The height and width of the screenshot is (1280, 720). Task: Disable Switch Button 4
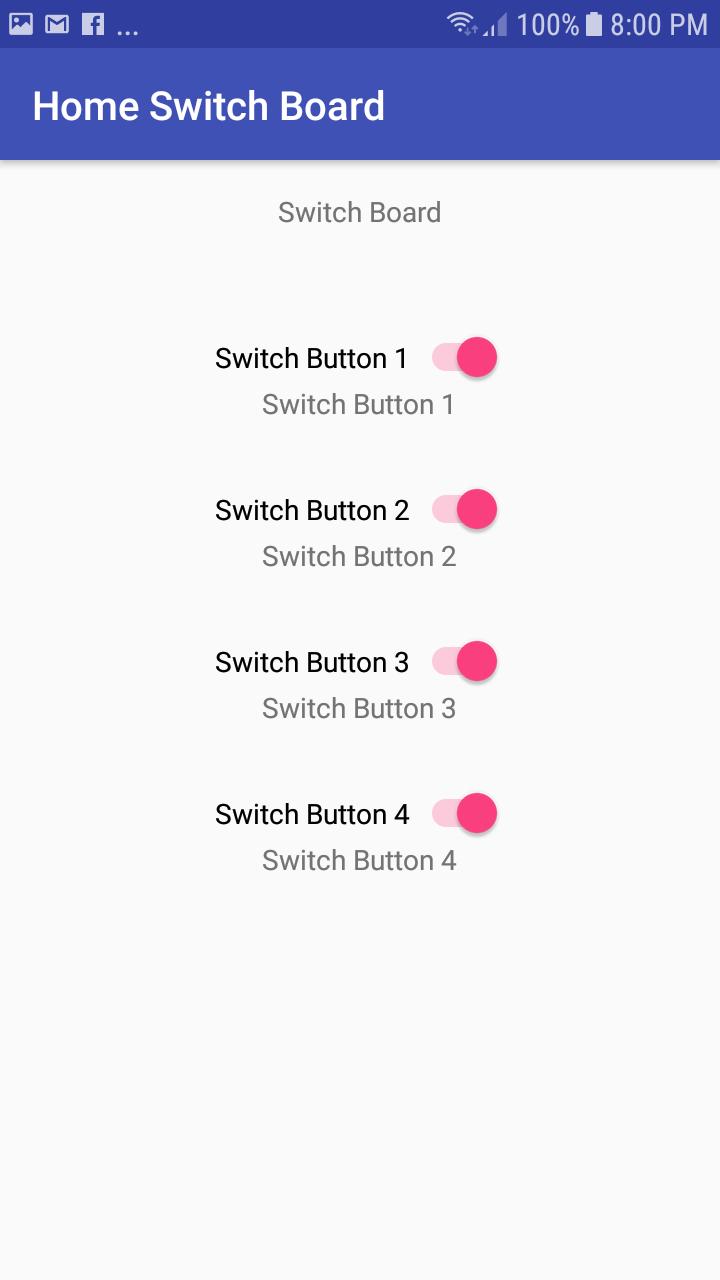[465, 813]
